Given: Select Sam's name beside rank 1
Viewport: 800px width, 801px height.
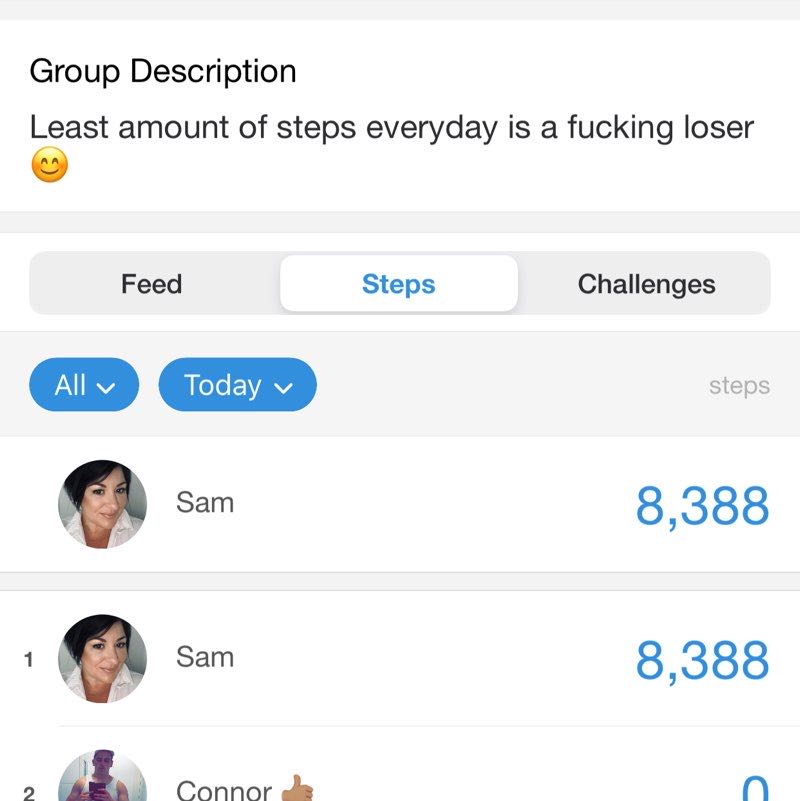Looking at the screenshot, I should coord(204,658).
